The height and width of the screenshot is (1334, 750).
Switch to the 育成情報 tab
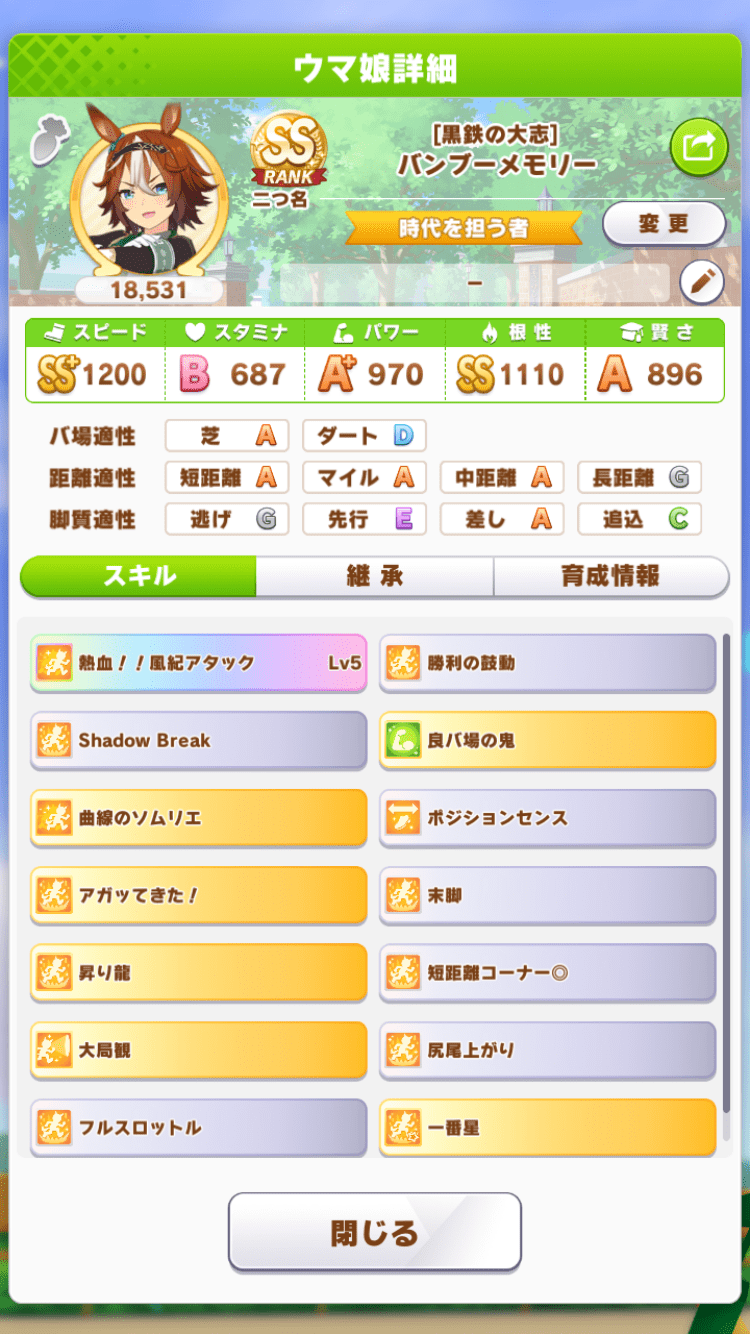(611, 577)
